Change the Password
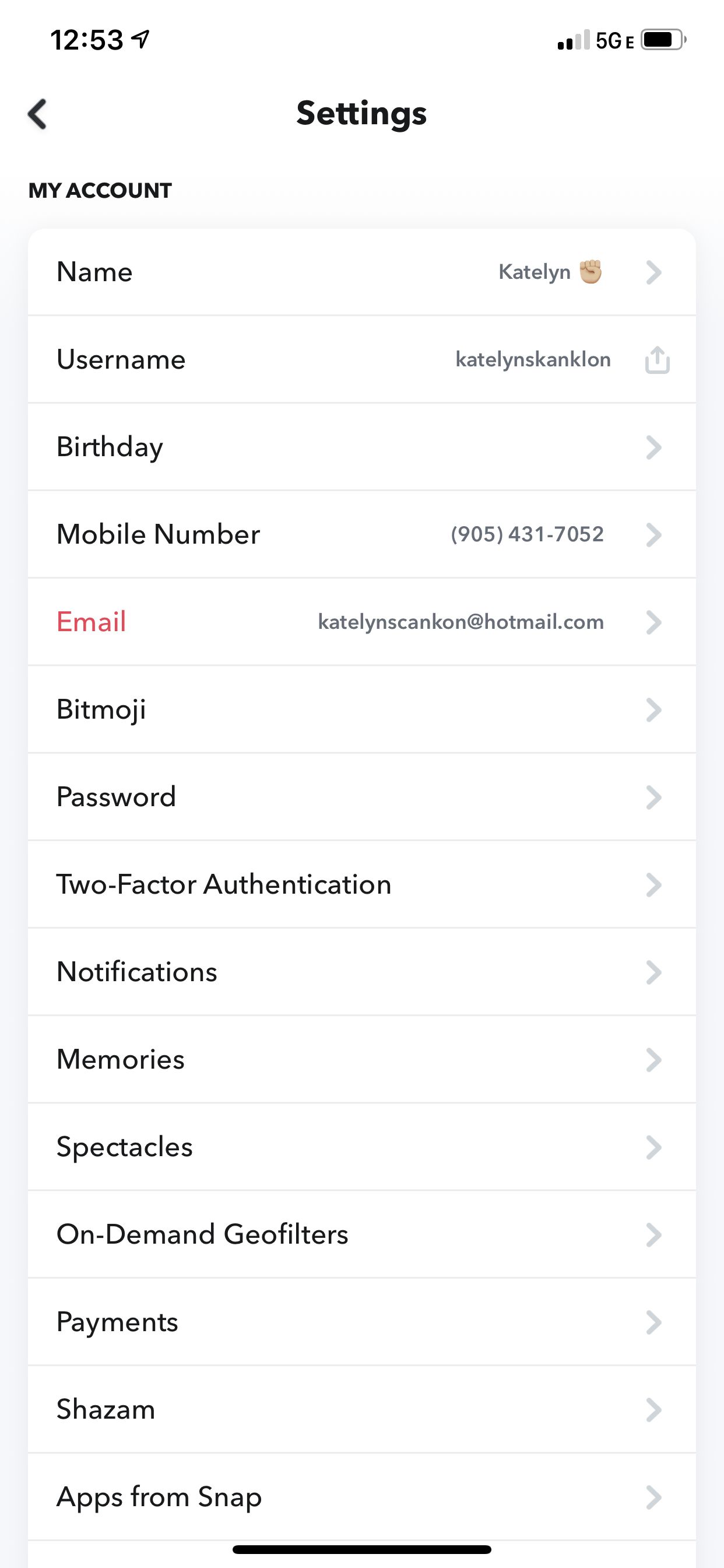724x1568 pixels. (362, 797)
